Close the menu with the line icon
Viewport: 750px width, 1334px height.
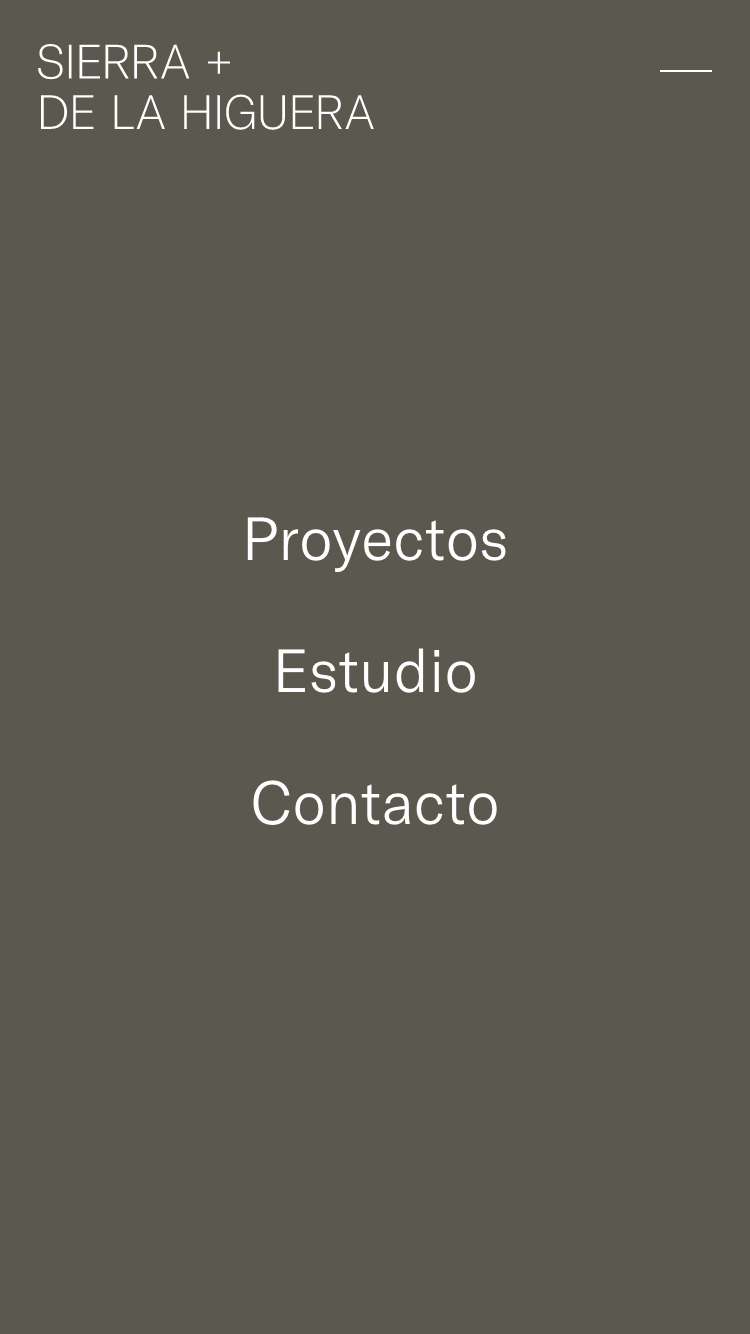[686, 71]
